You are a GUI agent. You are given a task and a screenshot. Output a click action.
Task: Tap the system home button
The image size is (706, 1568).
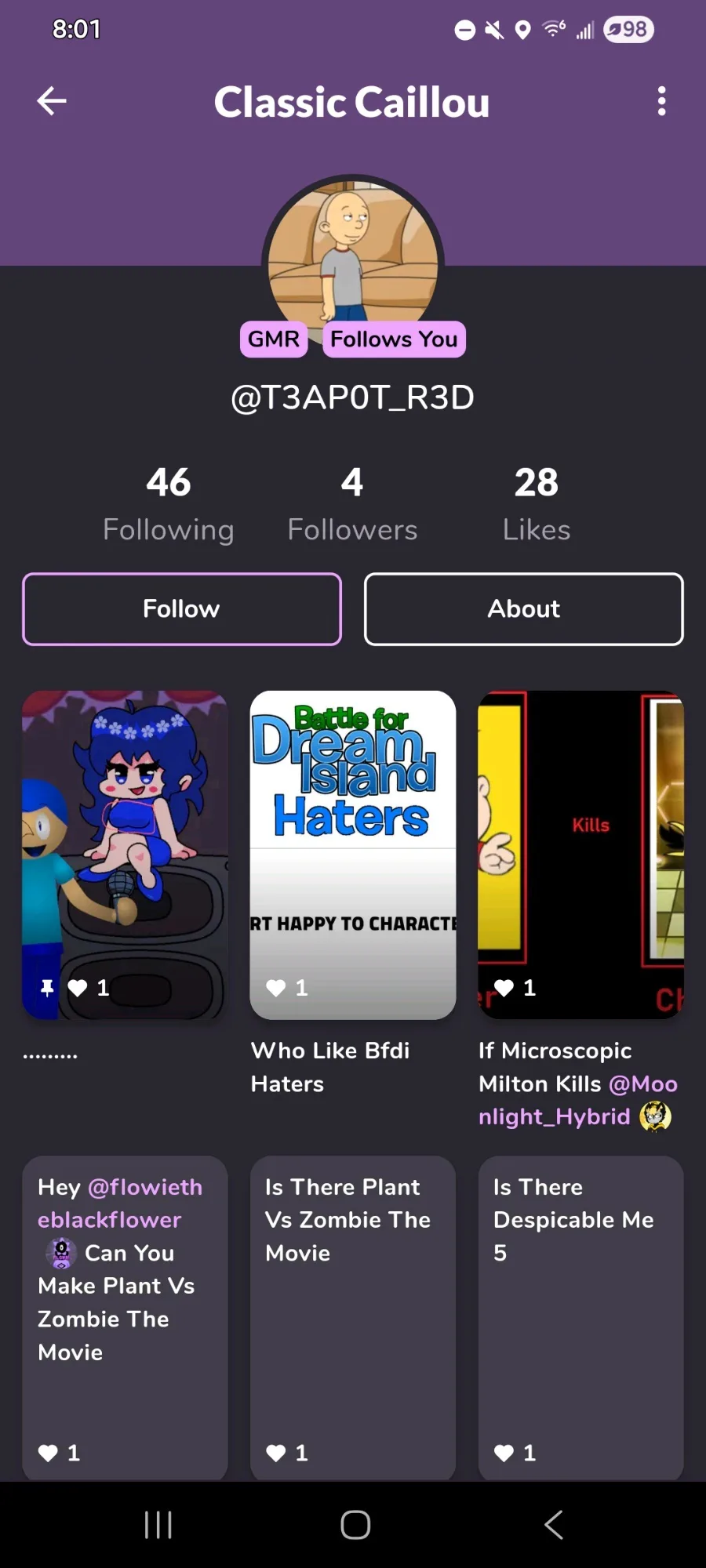[355, 1525]
